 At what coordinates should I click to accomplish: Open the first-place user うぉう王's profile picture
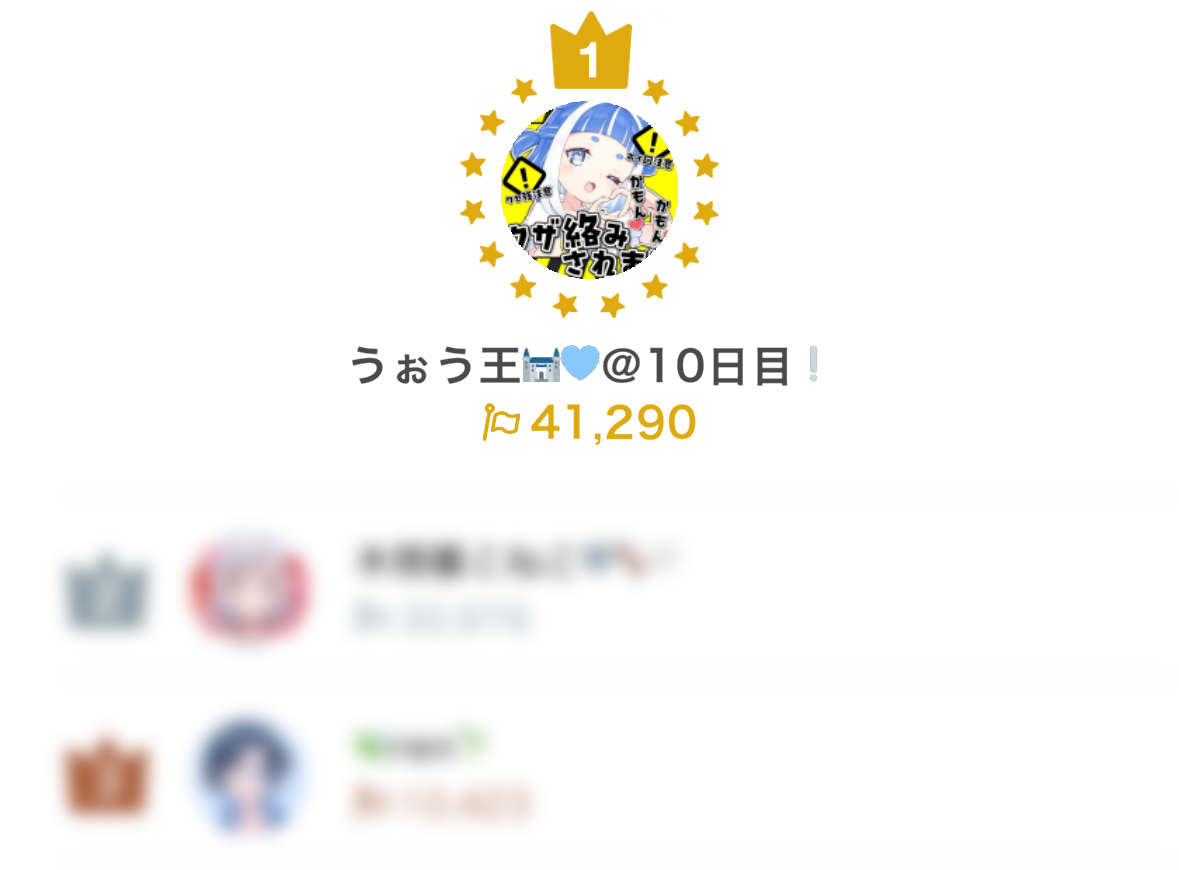point(589,190)
